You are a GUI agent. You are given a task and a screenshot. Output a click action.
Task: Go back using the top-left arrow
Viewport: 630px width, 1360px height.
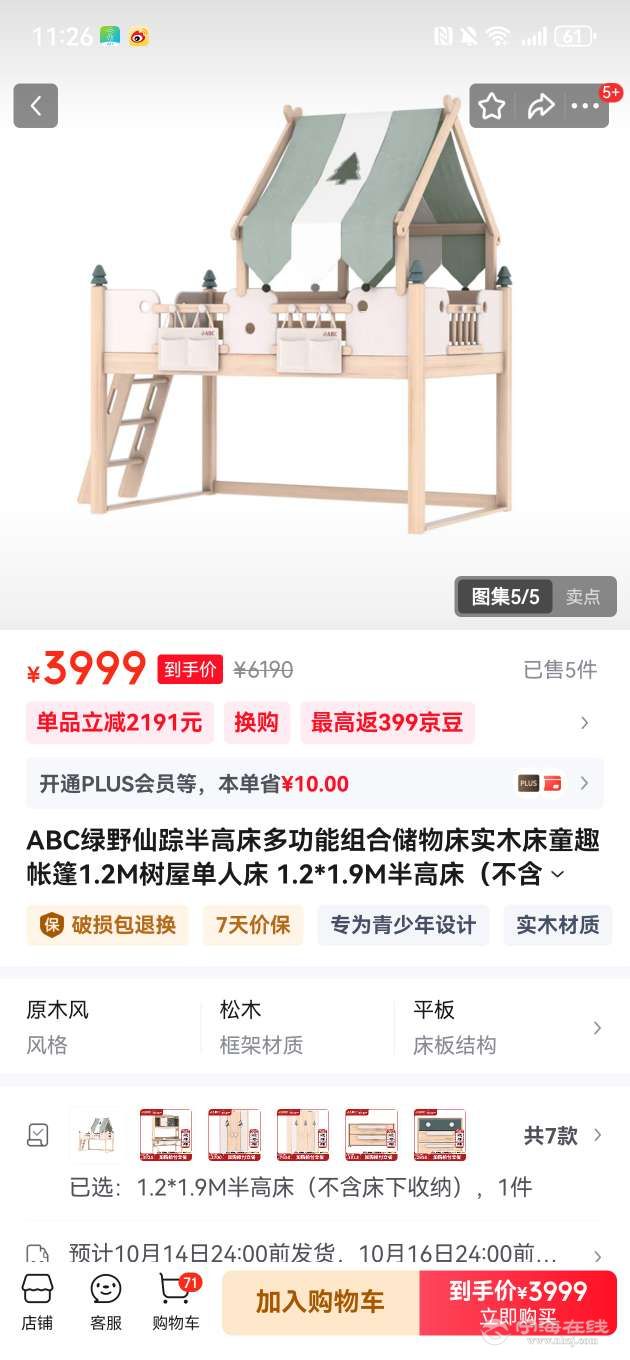coord(36,106)
